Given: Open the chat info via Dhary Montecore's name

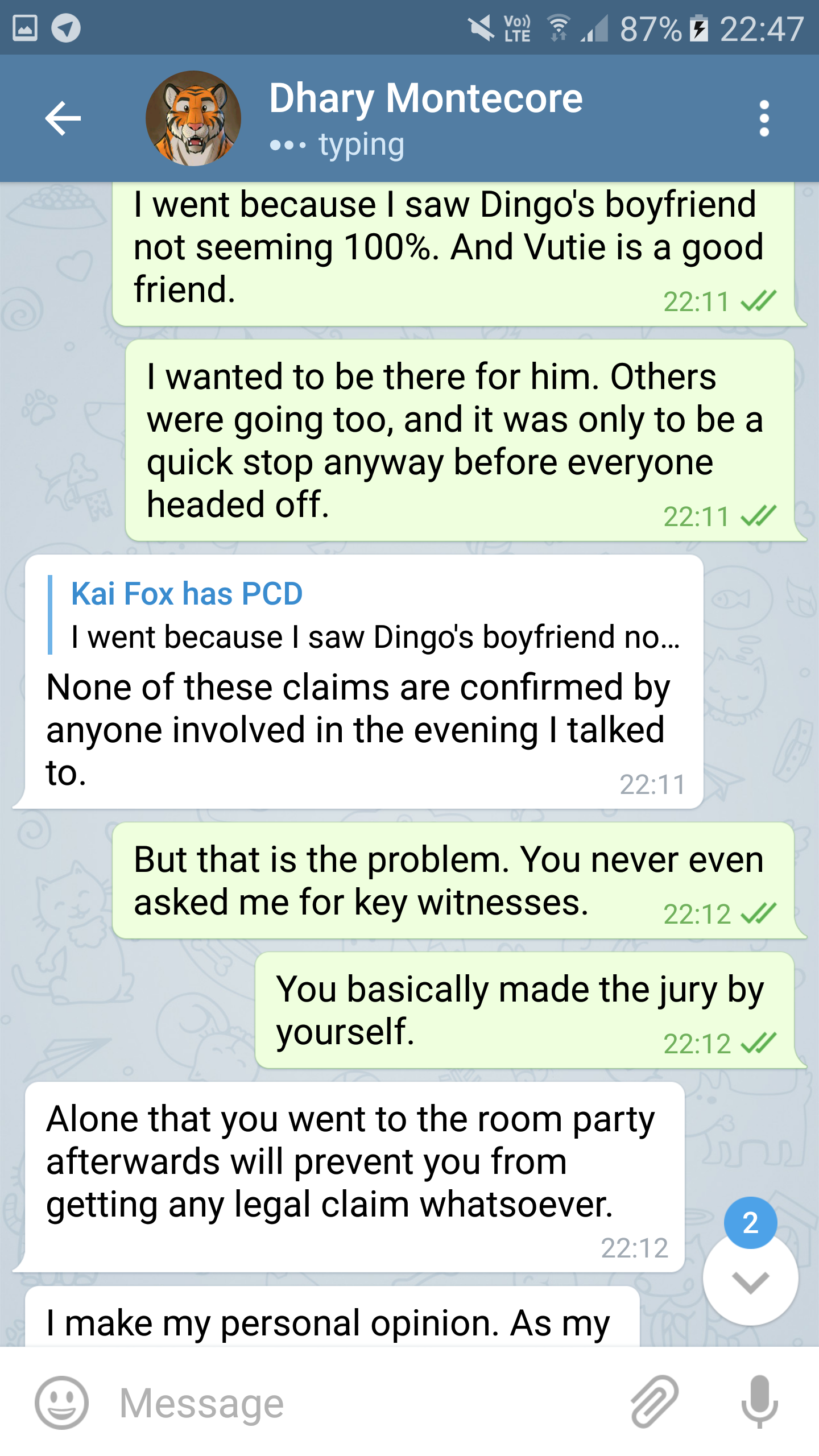Looking at the screenshot, I should pyautogui.click(x=425, y=99).
